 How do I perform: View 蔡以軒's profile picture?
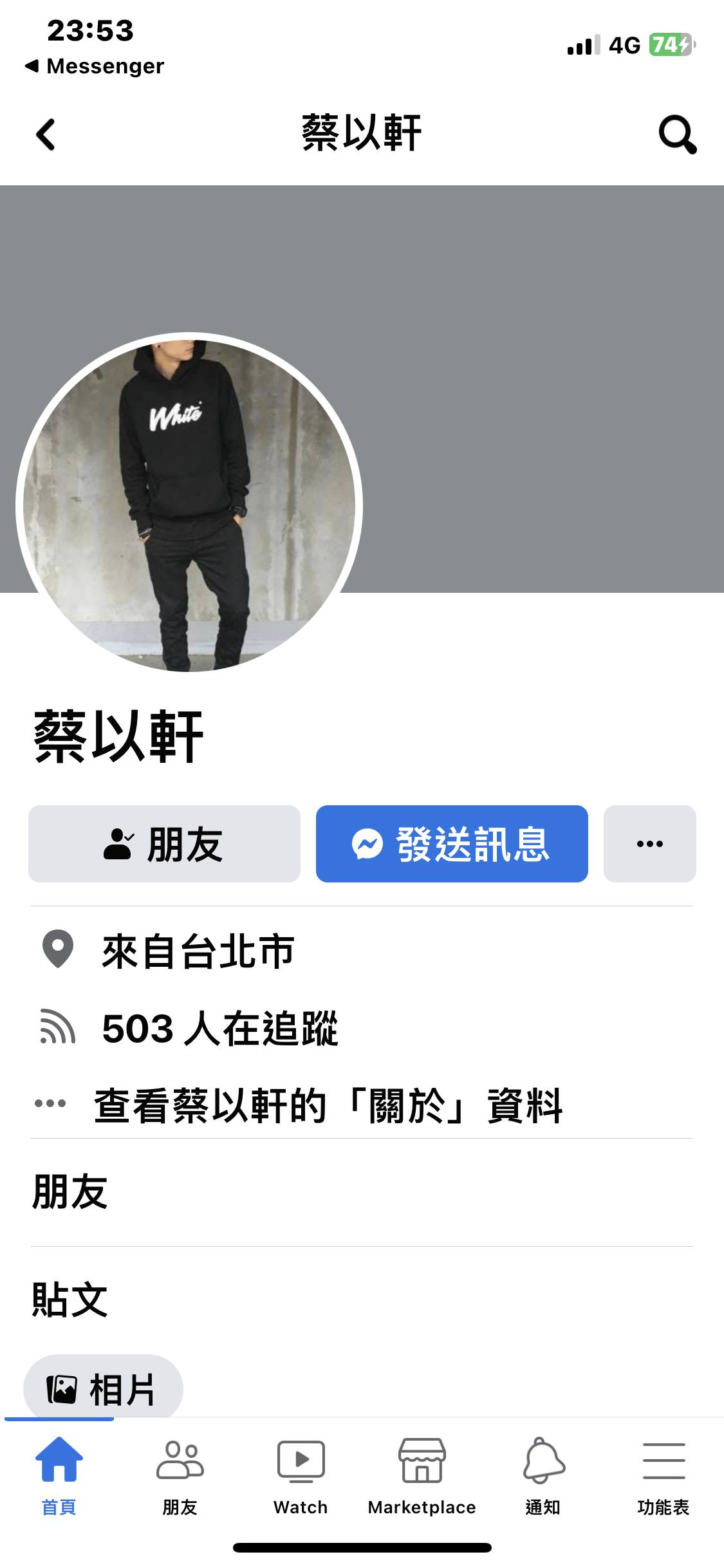click(x=189, y=505)
